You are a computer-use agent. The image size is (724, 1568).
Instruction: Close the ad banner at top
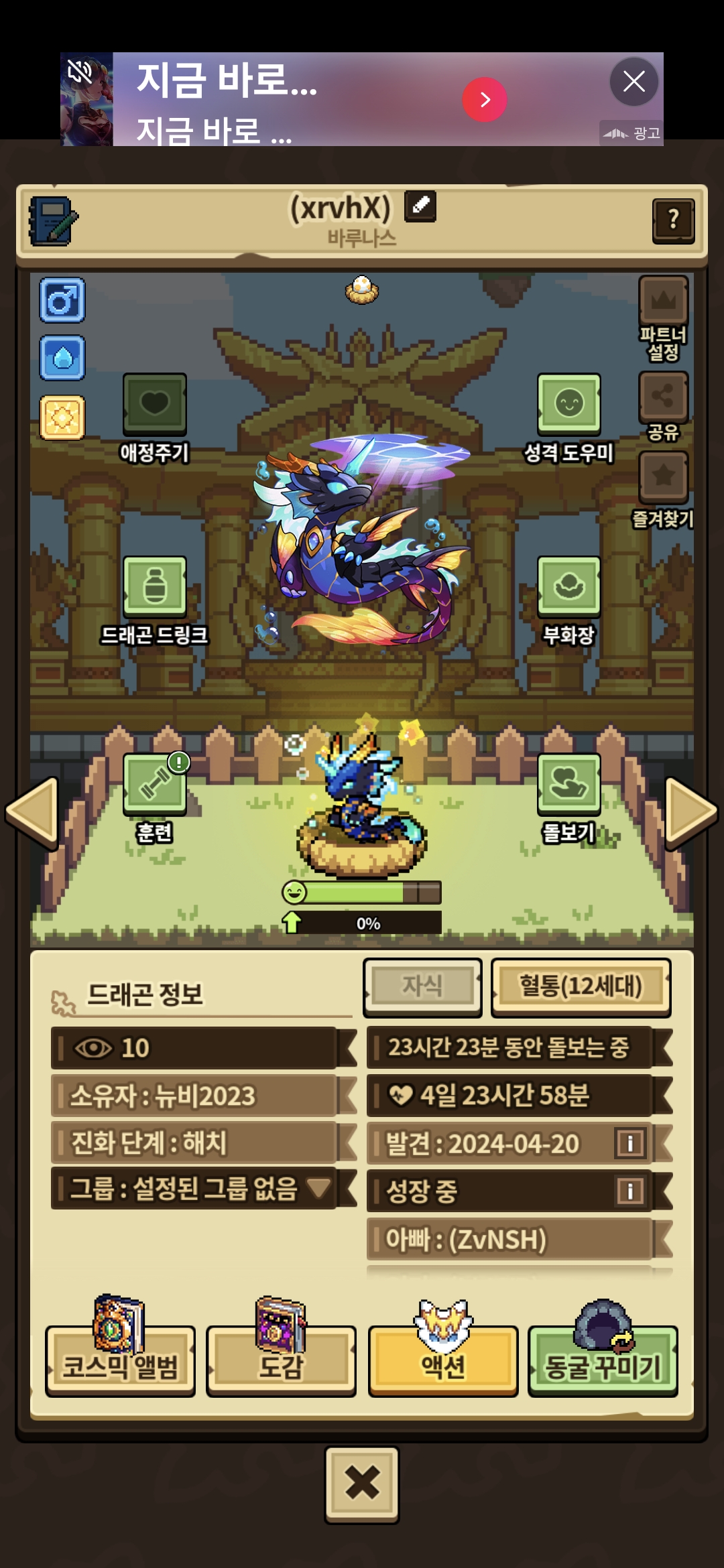(633, 82)
